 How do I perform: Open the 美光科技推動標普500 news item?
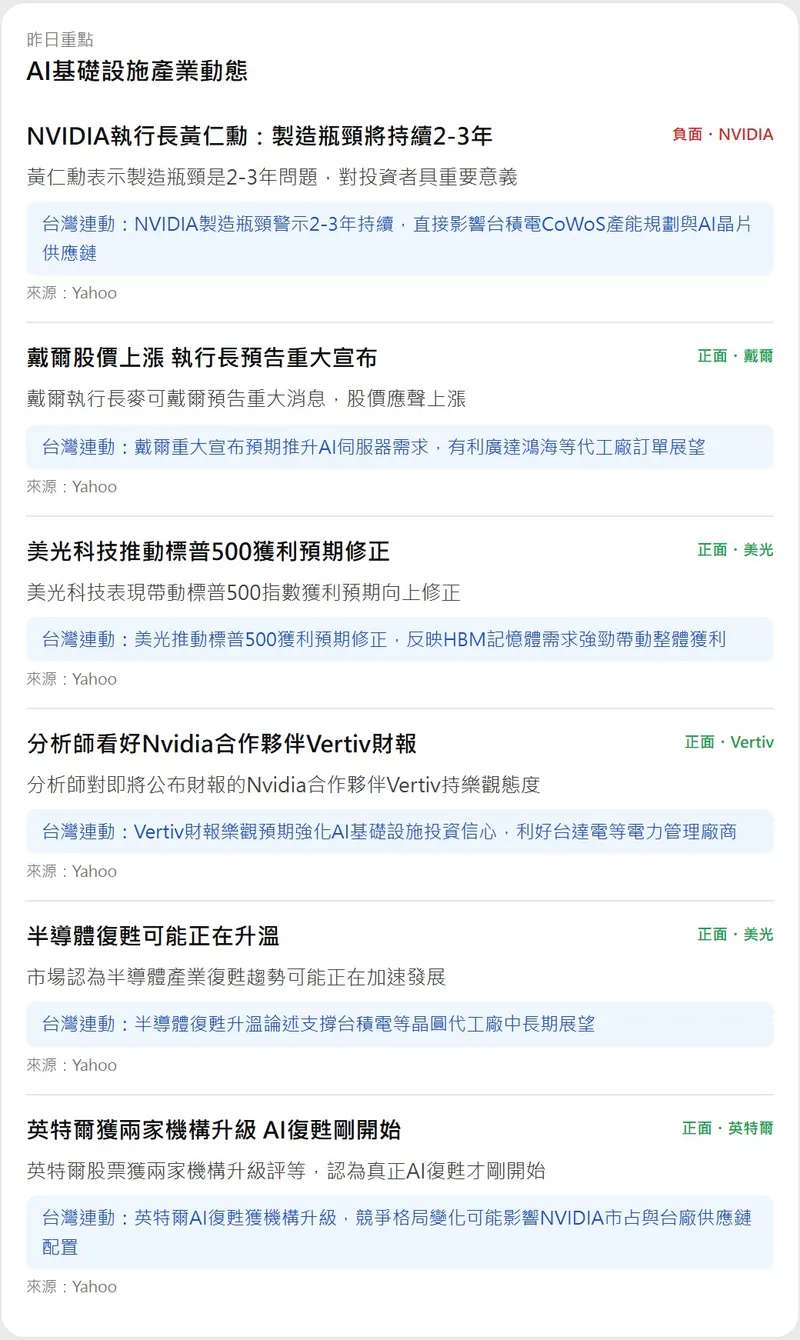point(208,551)
